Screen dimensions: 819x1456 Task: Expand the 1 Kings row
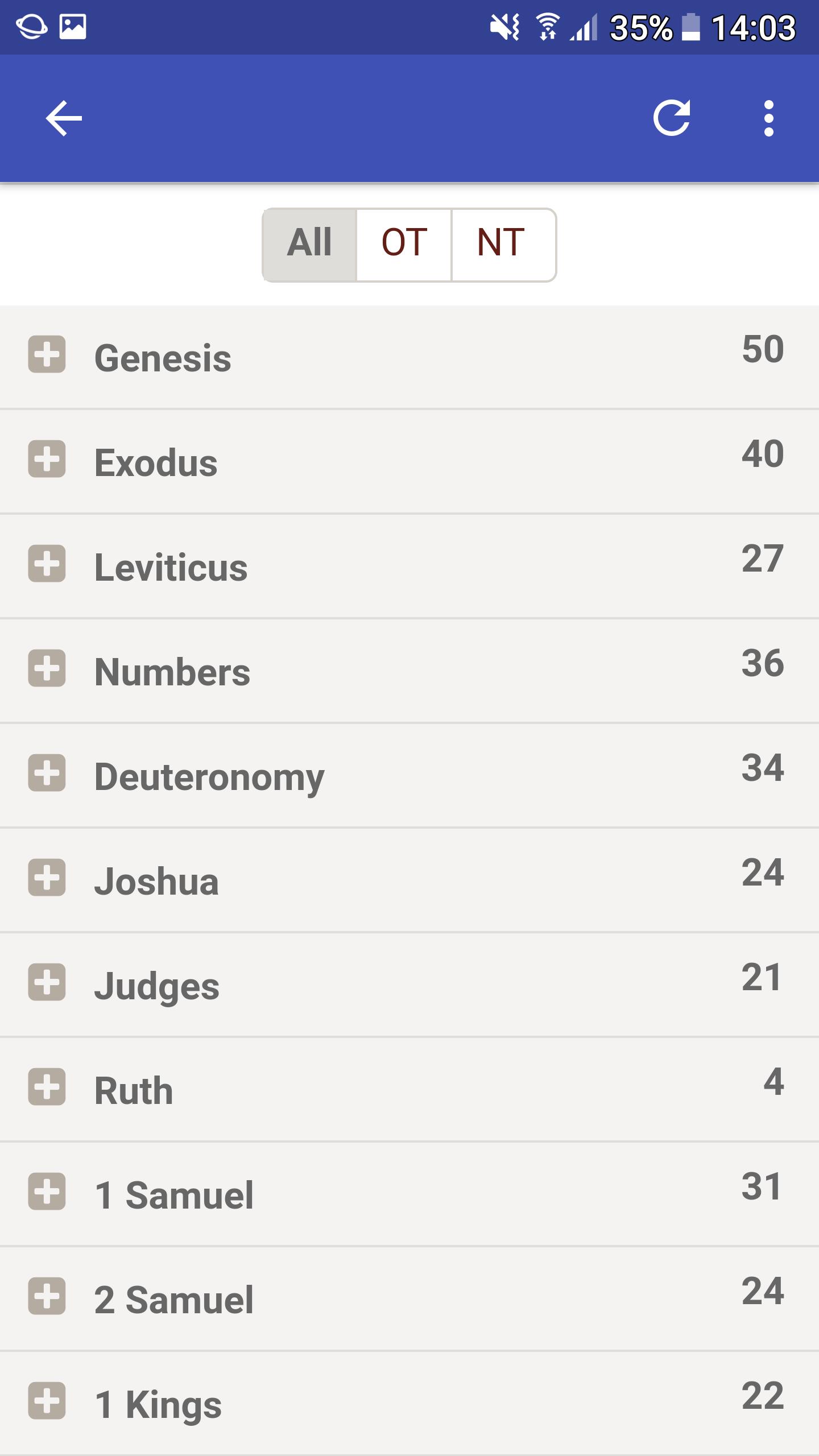click(x=47, y=1401)
